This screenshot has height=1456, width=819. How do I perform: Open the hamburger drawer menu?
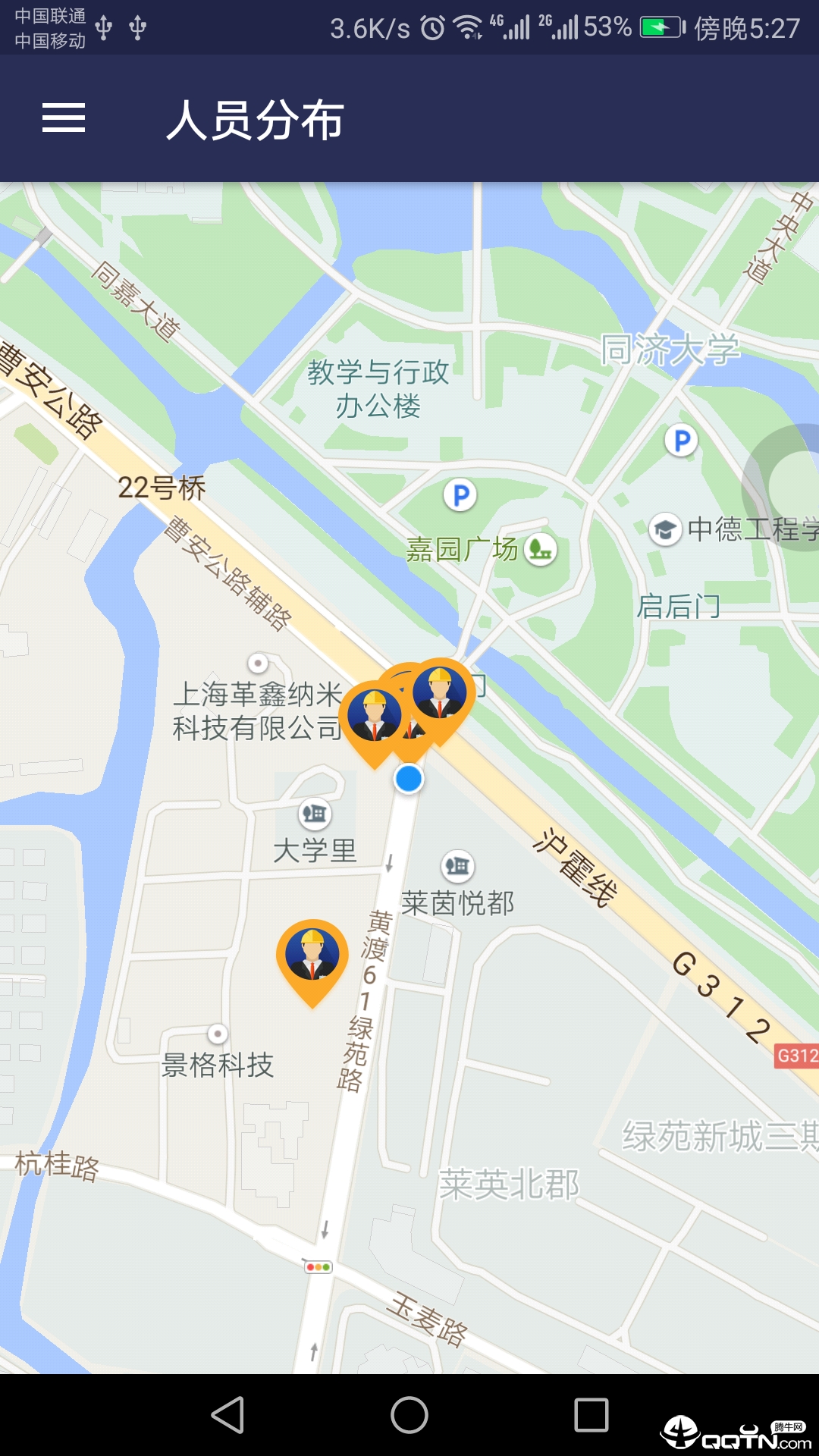coord(64,118)
